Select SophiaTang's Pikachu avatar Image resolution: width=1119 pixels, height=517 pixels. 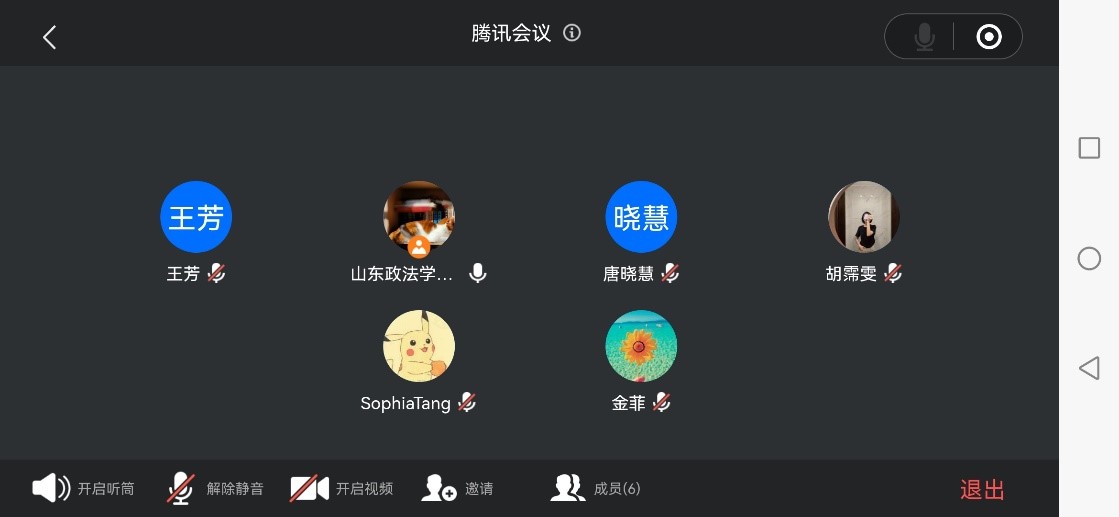(x=419, y=346)
